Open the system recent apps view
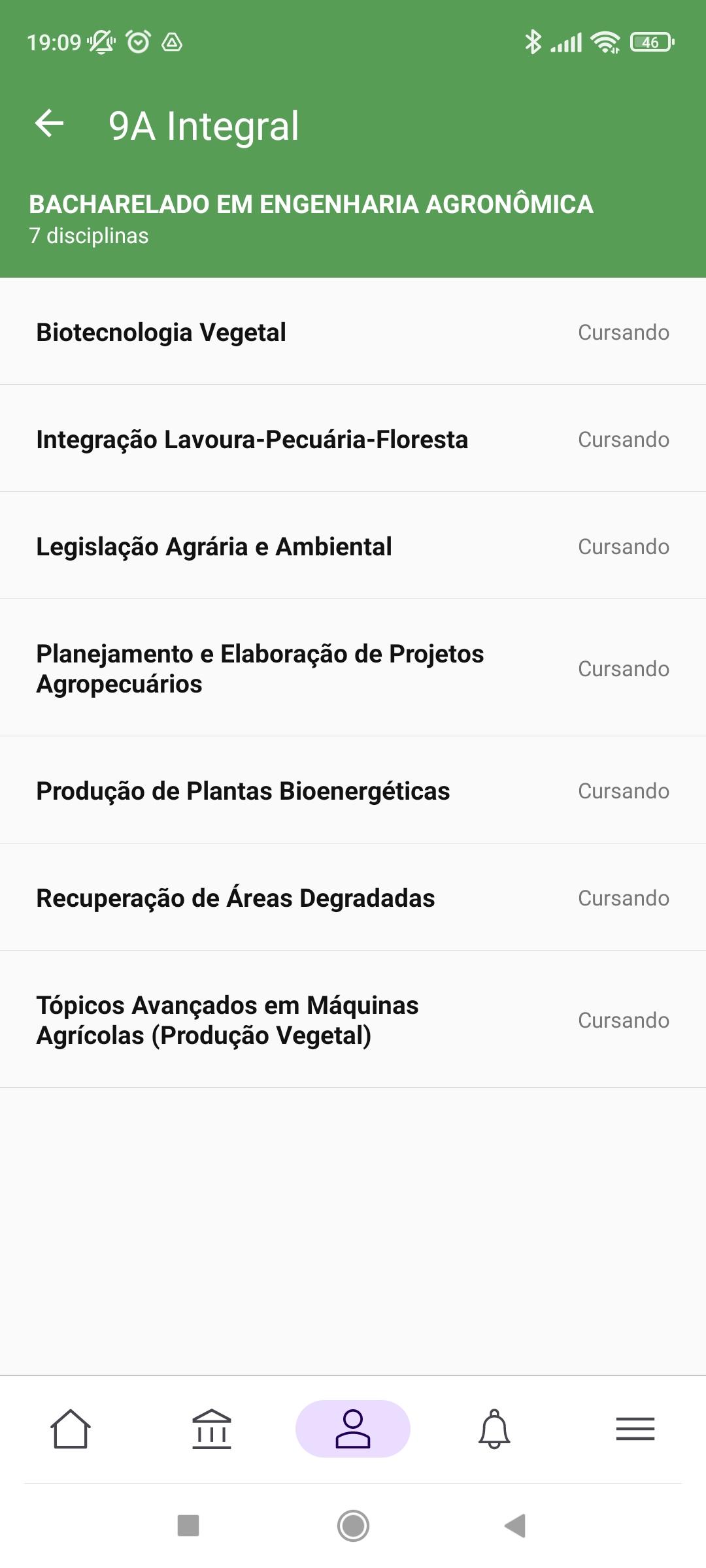 point(188,1526)
